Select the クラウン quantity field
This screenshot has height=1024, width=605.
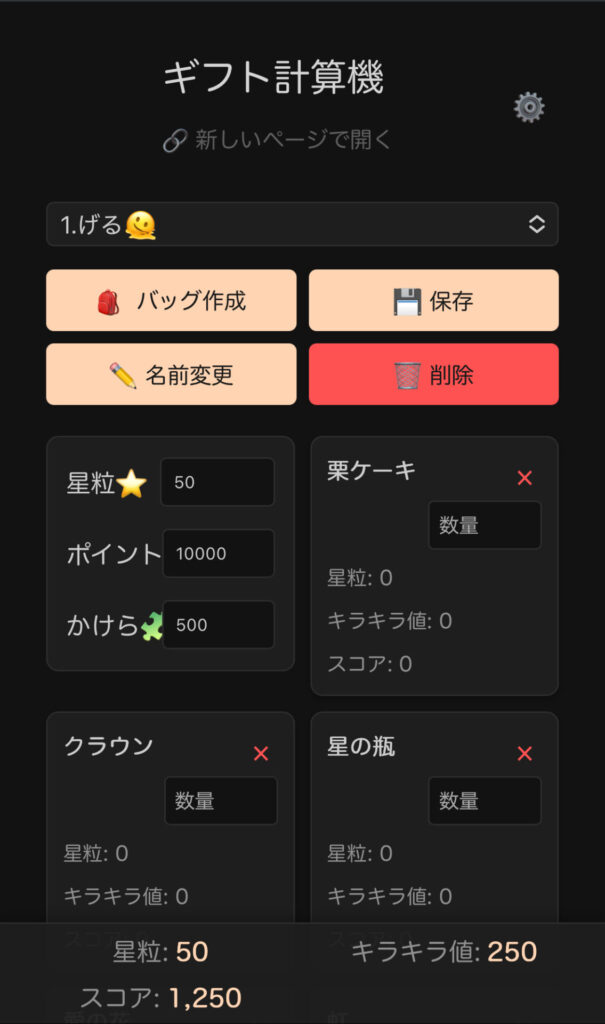[221, 801]
